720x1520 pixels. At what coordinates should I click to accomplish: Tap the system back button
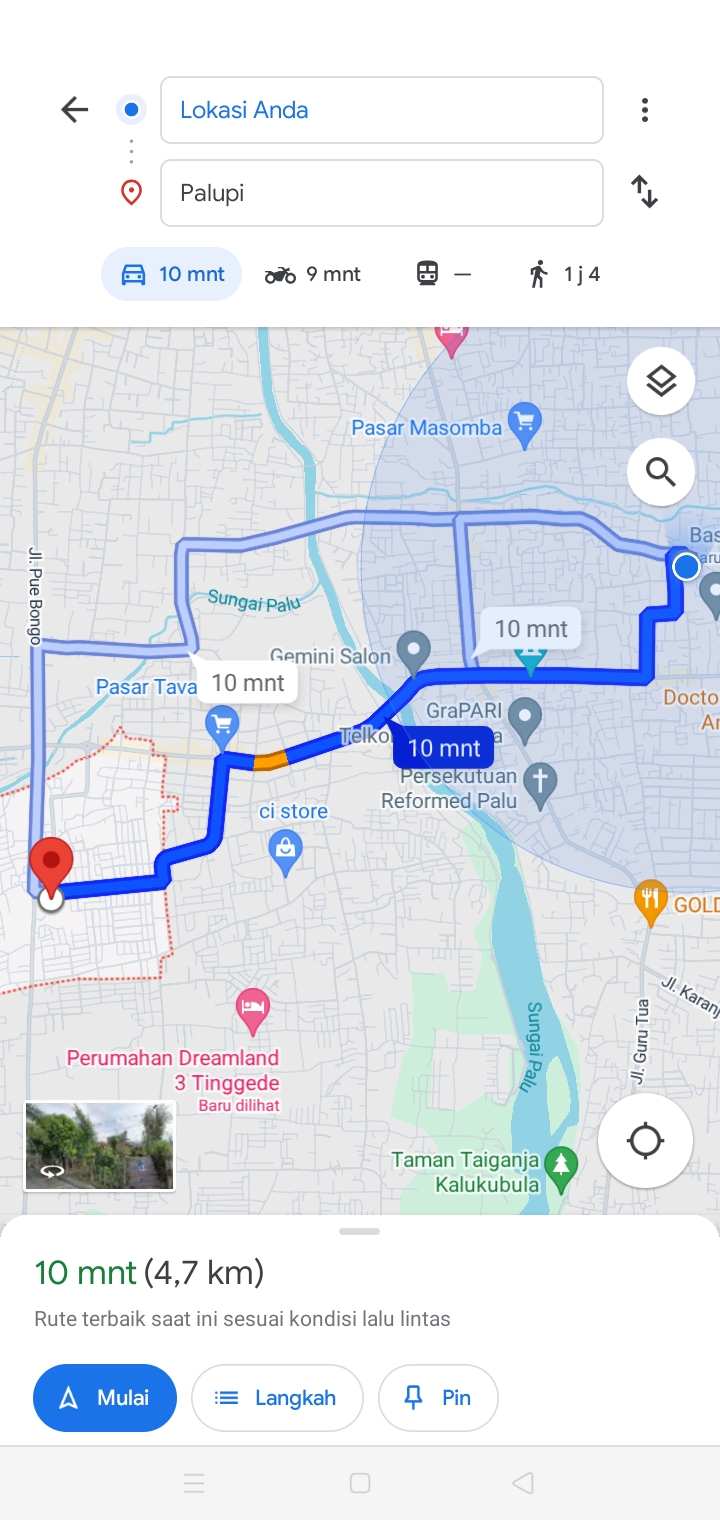[x=522, y=1483]
